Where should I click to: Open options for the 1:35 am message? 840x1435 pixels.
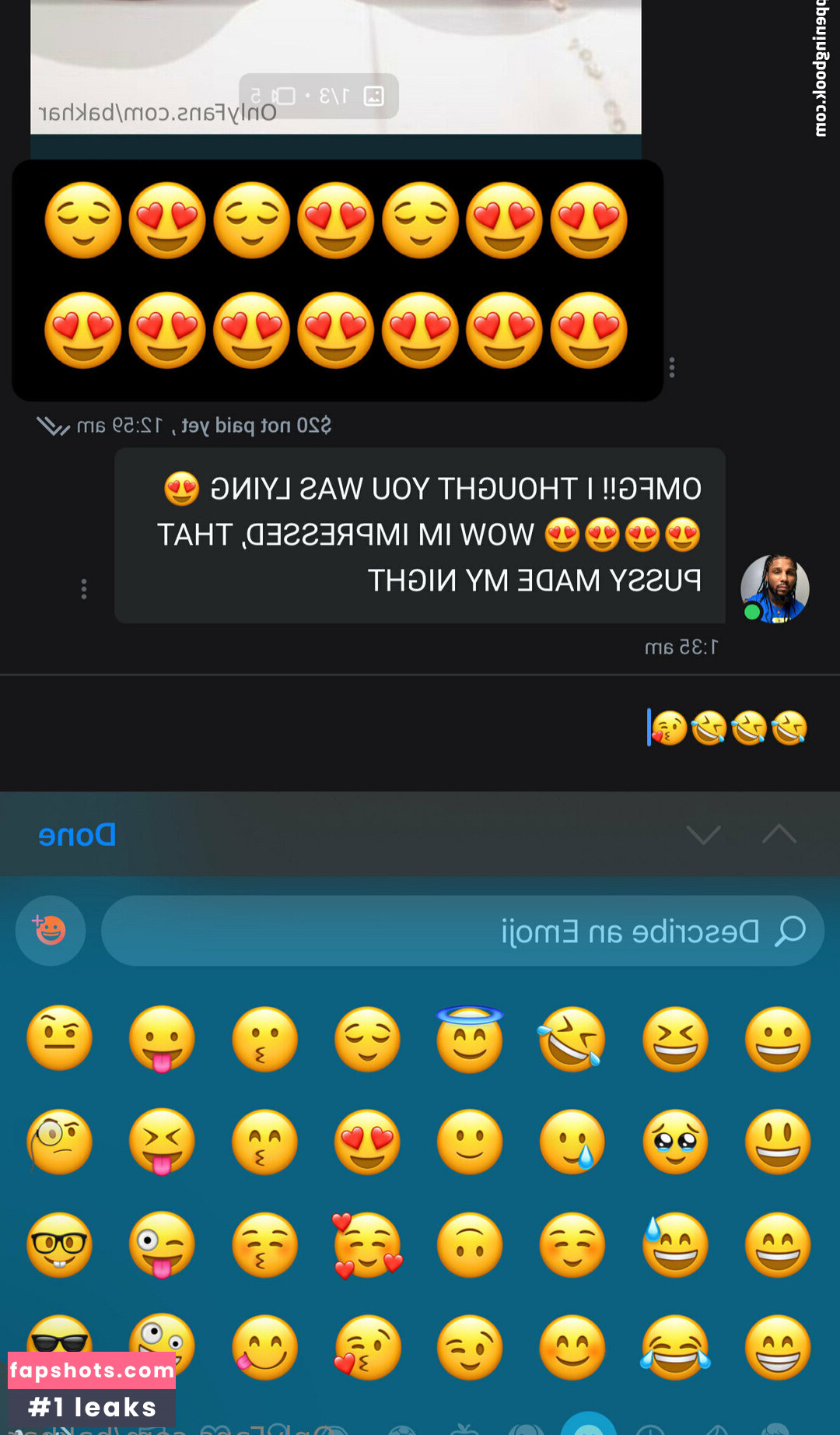[x=84, y=589]
